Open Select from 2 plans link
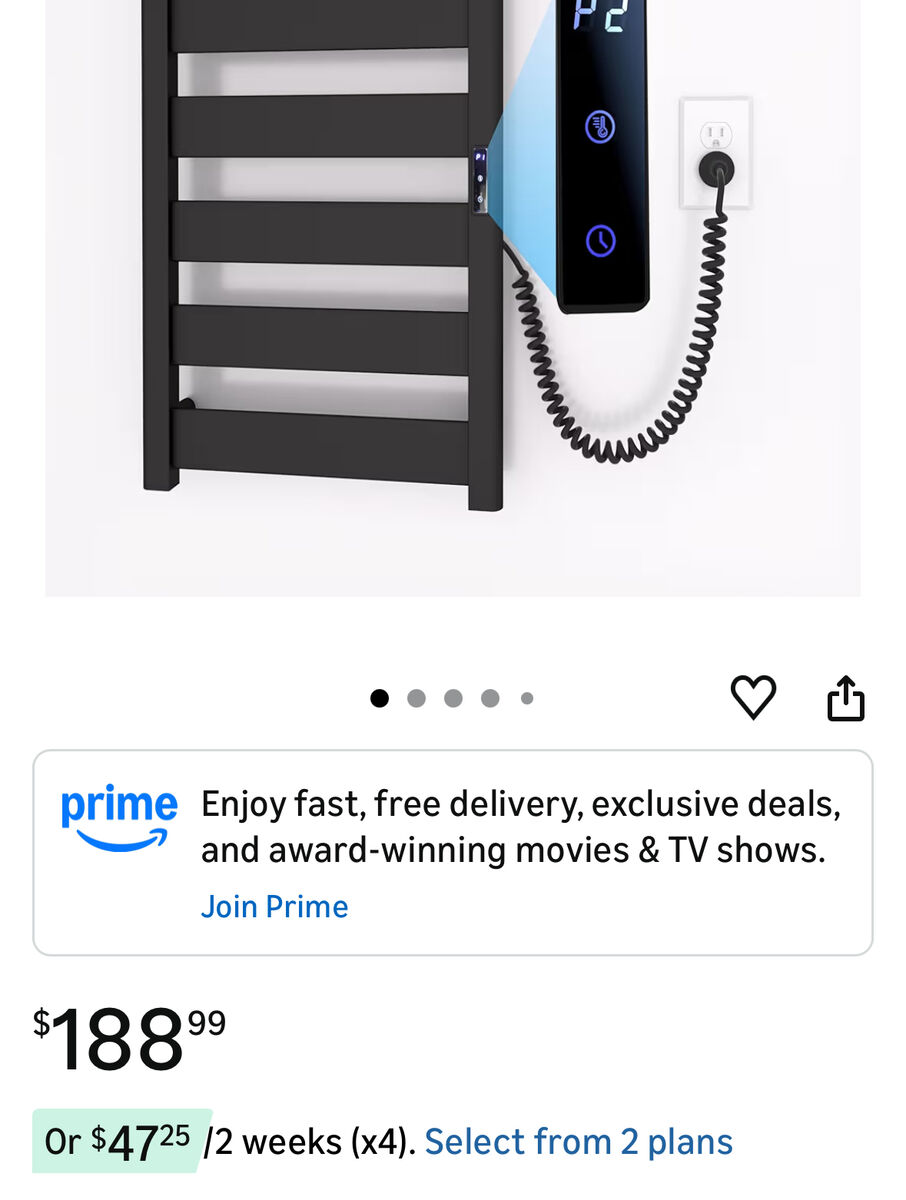This screenshot has width=906, height=1200. [578, 1142]
